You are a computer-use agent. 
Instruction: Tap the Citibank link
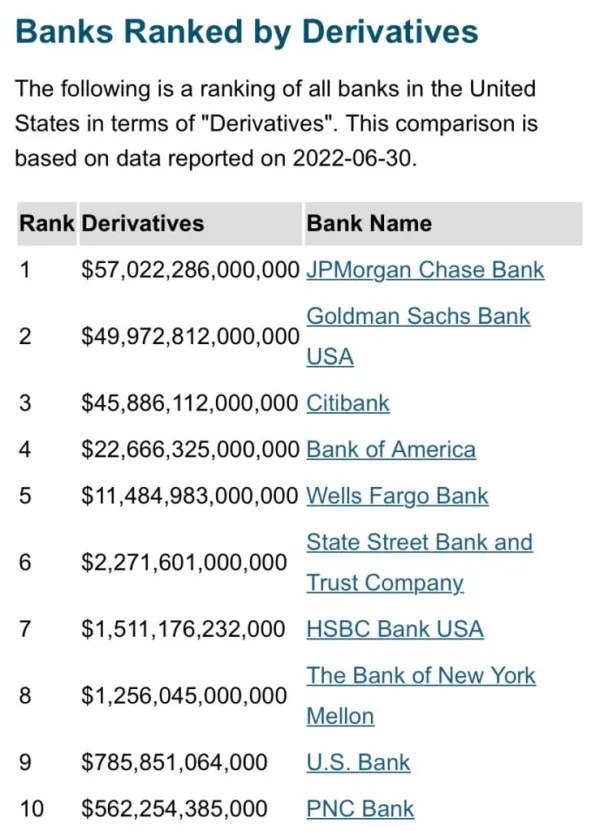pos(348,404)
